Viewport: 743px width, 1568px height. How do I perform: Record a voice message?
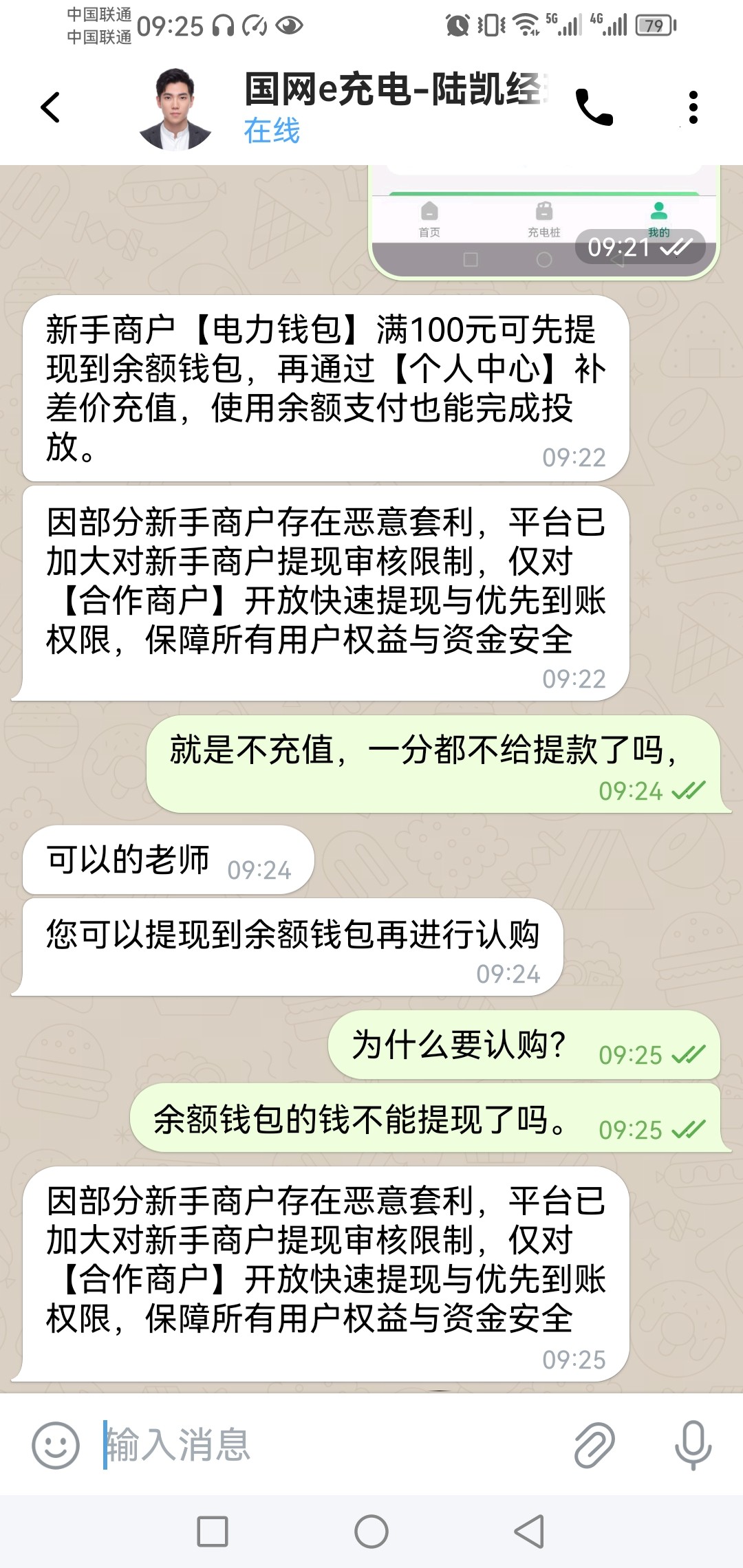point(693,1445)
